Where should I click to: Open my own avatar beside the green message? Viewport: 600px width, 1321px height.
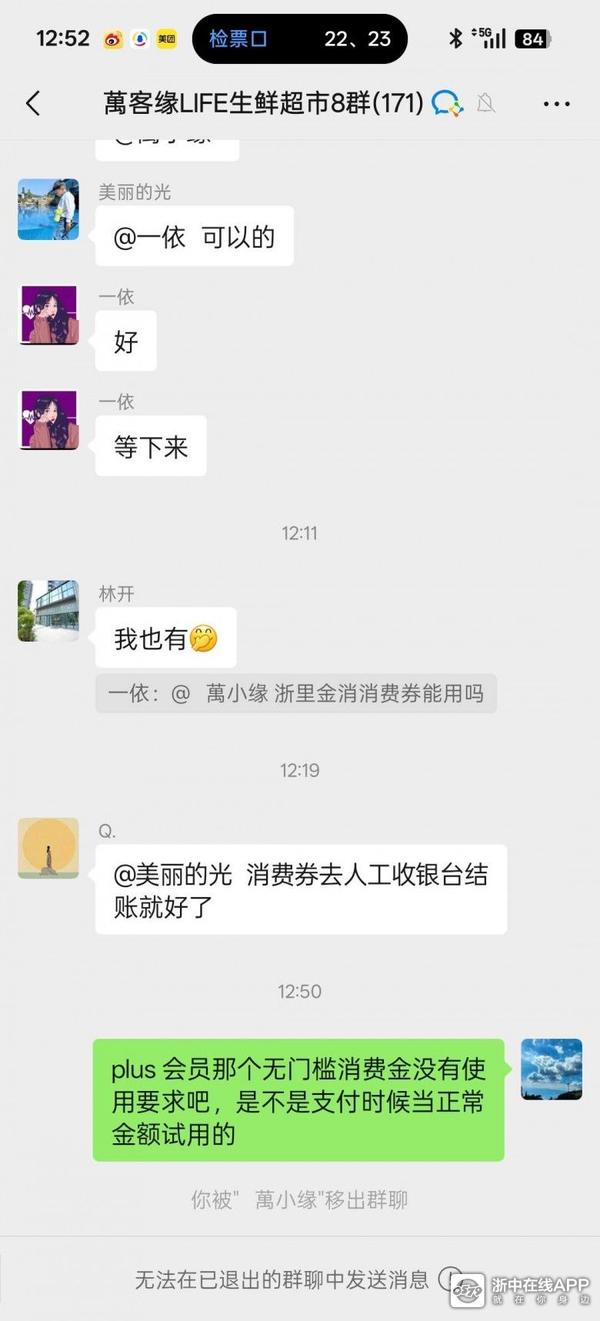551,1069
